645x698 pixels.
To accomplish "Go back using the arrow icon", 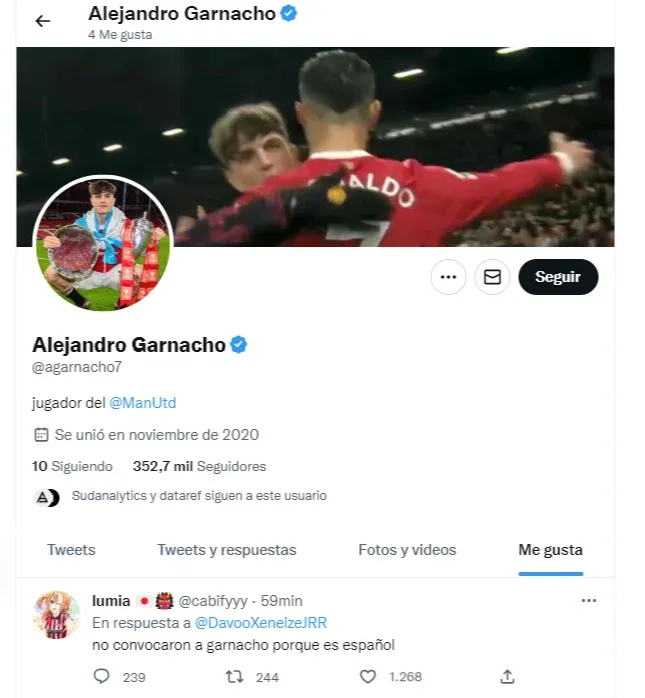I will pyautogui.click(x=42, y=21).
